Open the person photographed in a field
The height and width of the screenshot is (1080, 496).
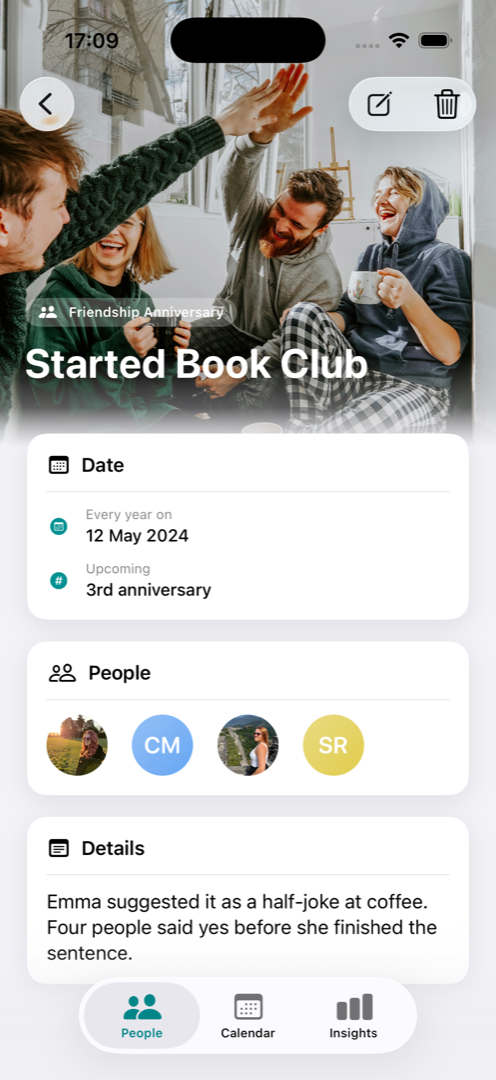click(x=77, y=745)
